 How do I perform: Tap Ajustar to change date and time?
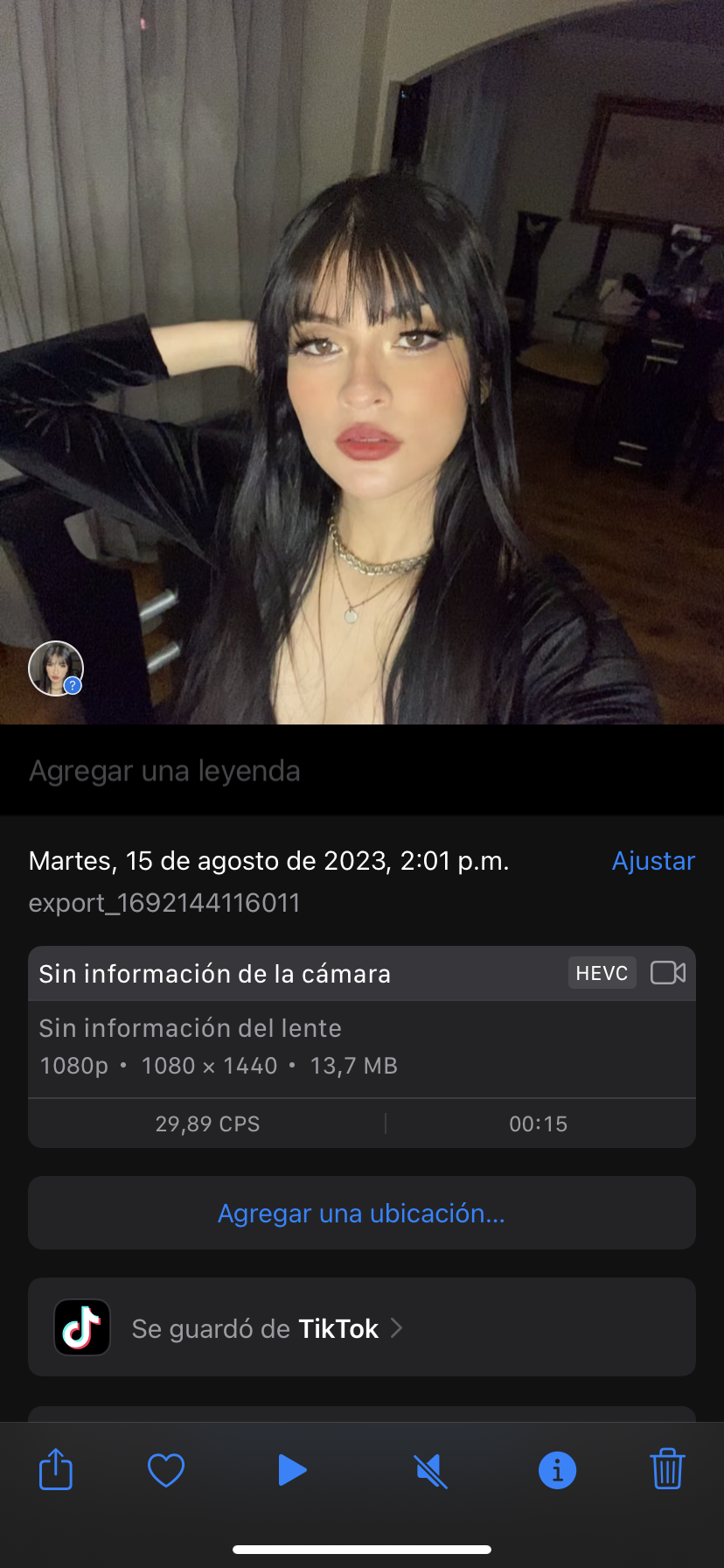(x=653, y=861)
